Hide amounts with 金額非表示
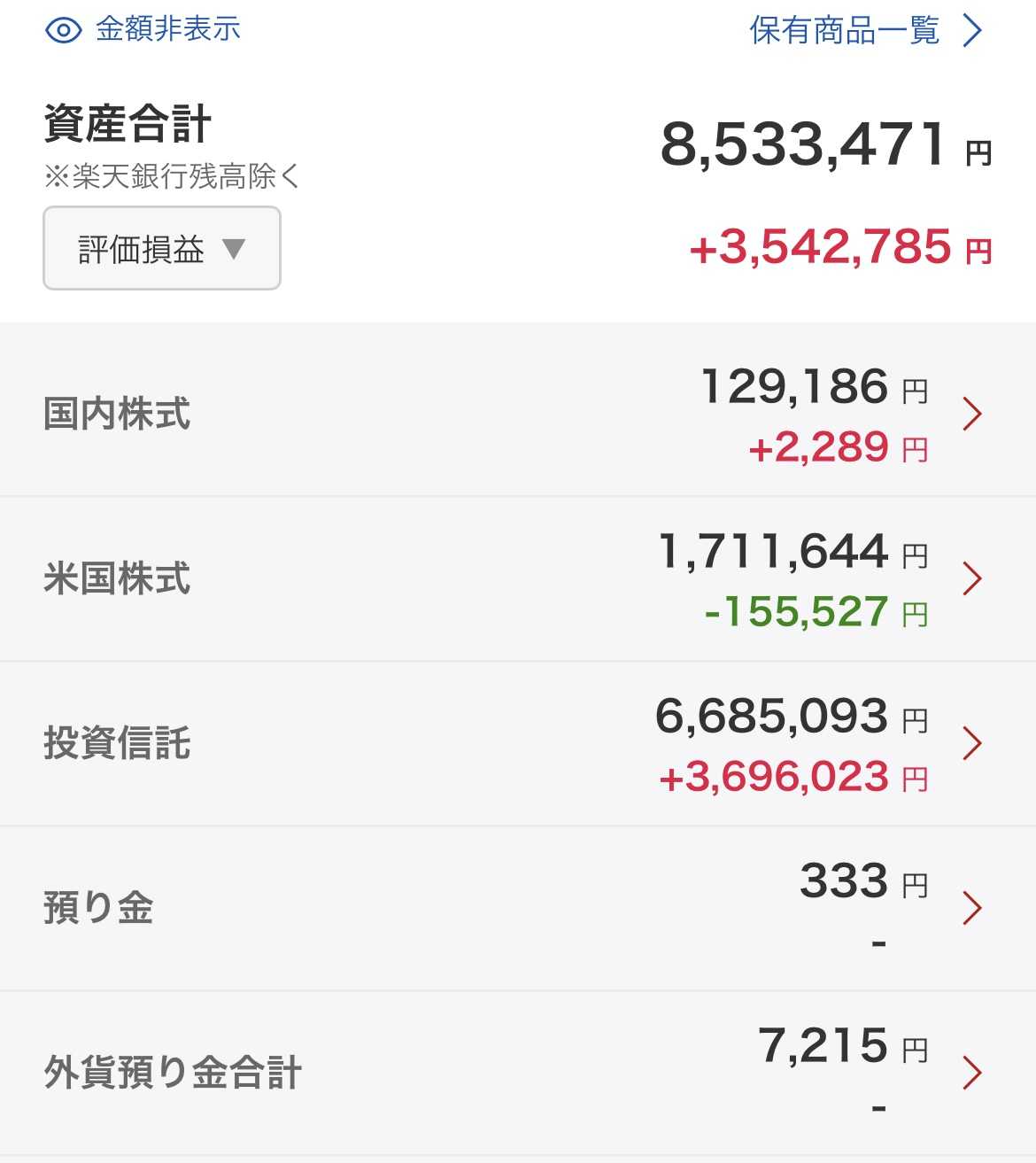This screenshot has width=1036, height=1163. [143, 30]
